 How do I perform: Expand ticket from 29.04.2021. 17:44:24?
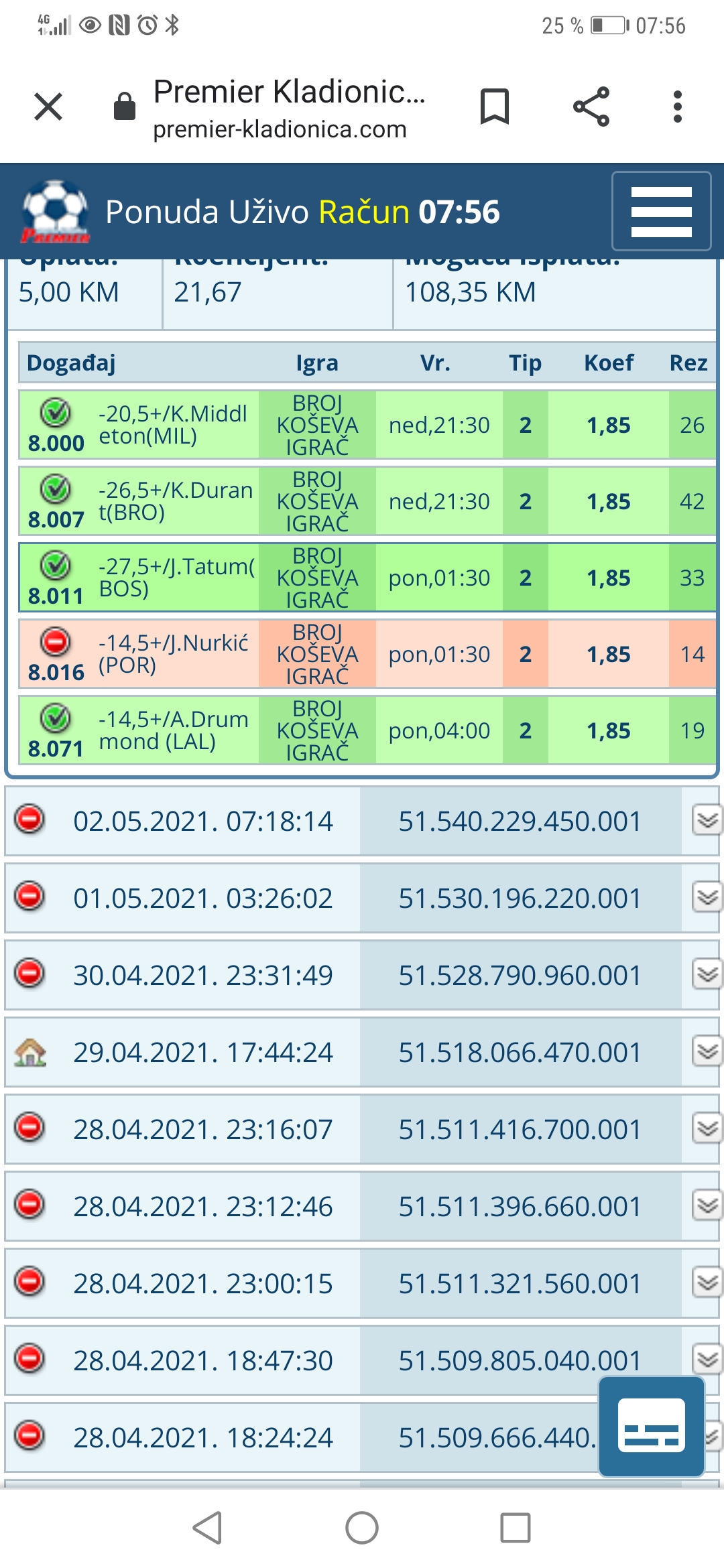pos(707,1051)
